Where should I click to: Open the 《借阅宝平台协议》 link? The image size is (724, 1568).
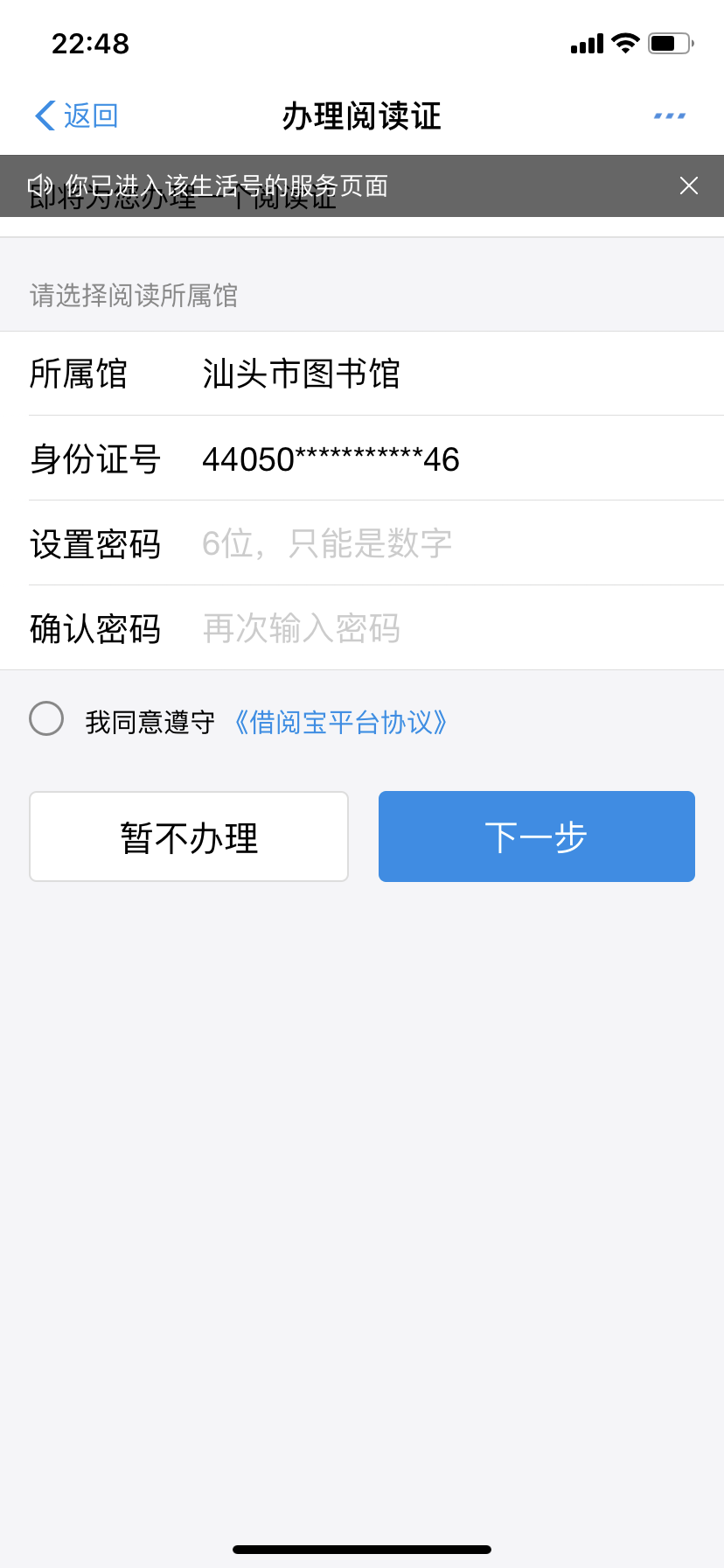point(340,723)
